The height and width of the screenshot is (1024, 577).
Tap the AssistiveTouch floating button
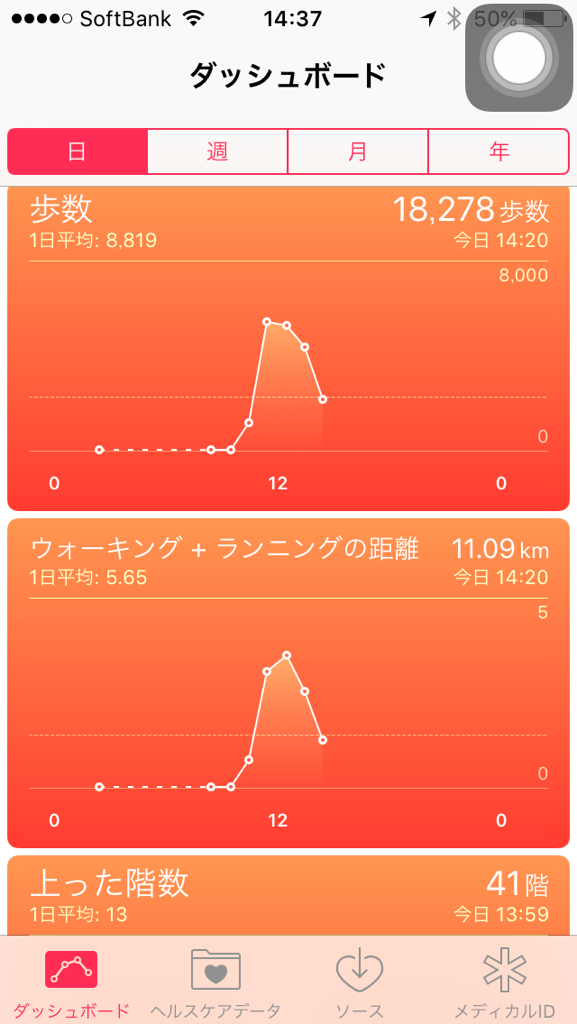[519, 57]
